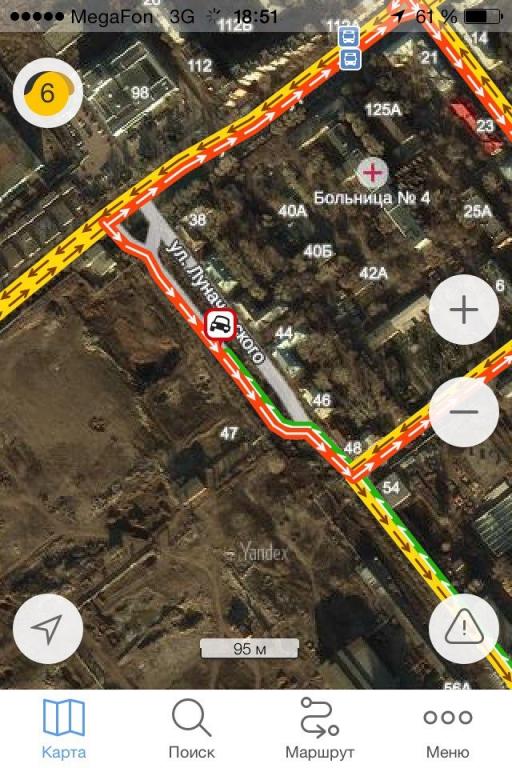Viewport: 512px width, 768px height.
Task: Open the car accident marker on ул. Луначарского
Action: tap(220, 324)
